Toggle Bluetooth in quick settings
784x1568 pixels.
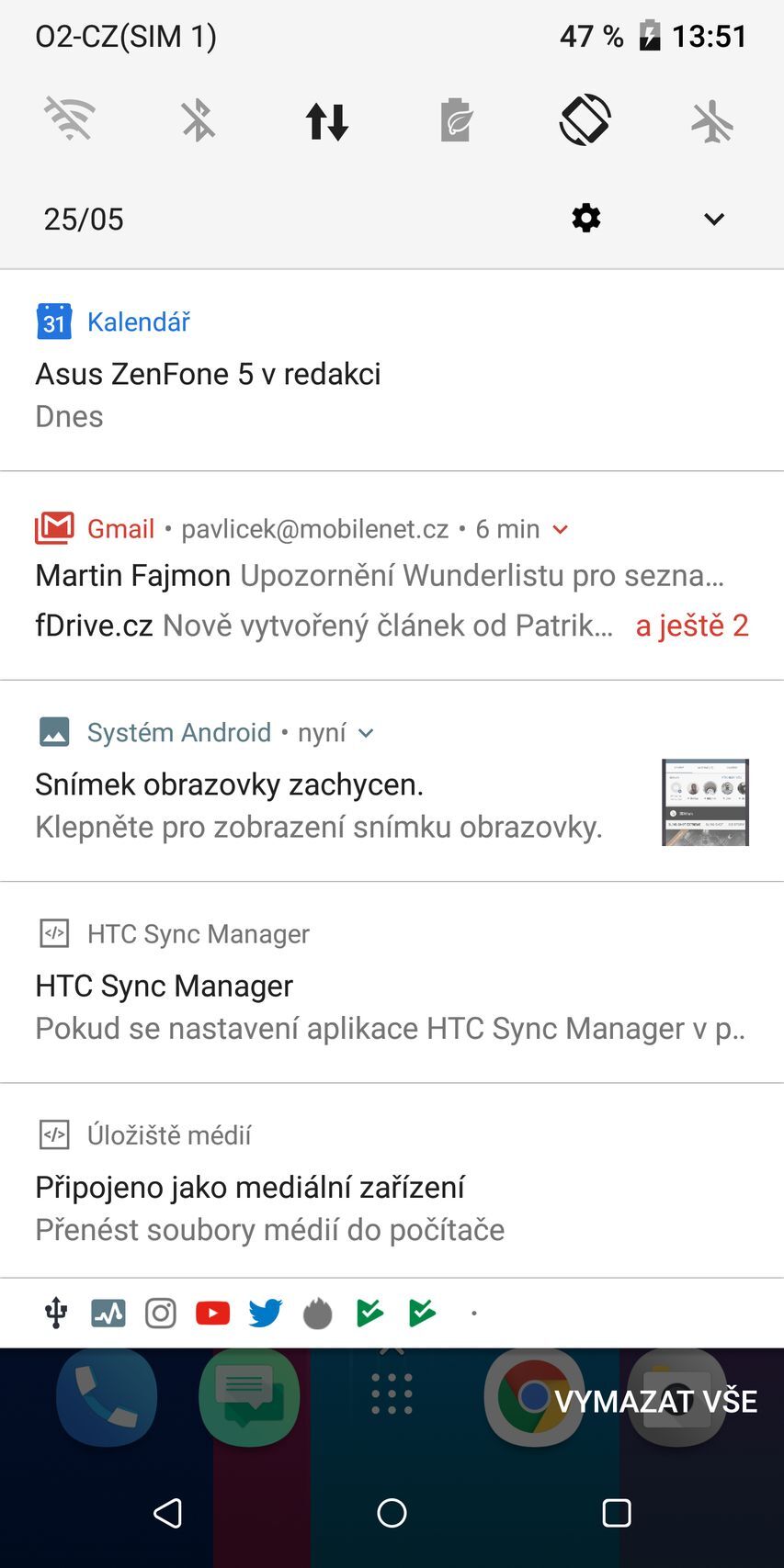point(197,120)
